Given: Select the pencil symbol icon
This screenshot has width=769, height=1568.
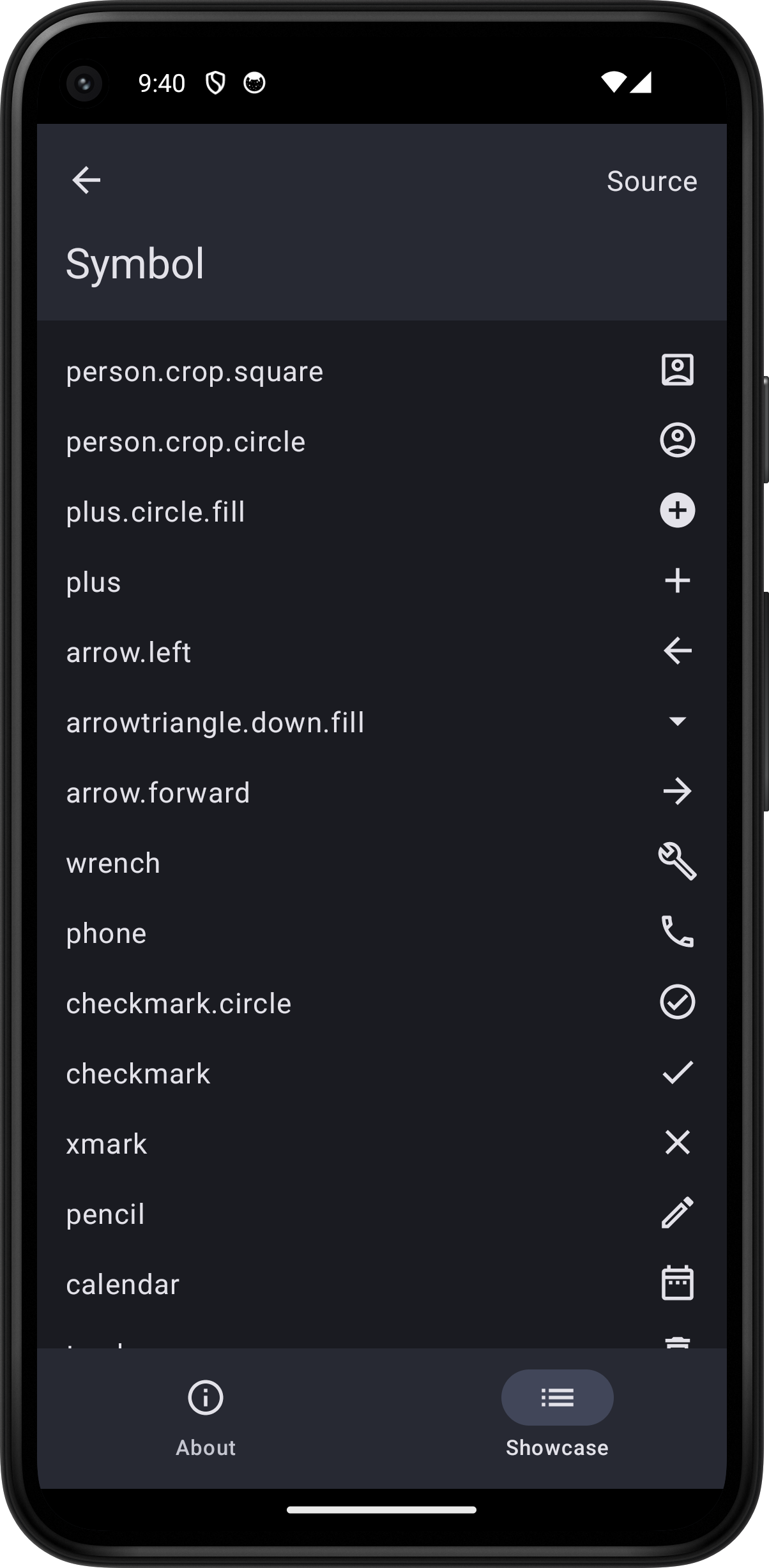Looking at the screenshot, I should [x=678, y=1213].
